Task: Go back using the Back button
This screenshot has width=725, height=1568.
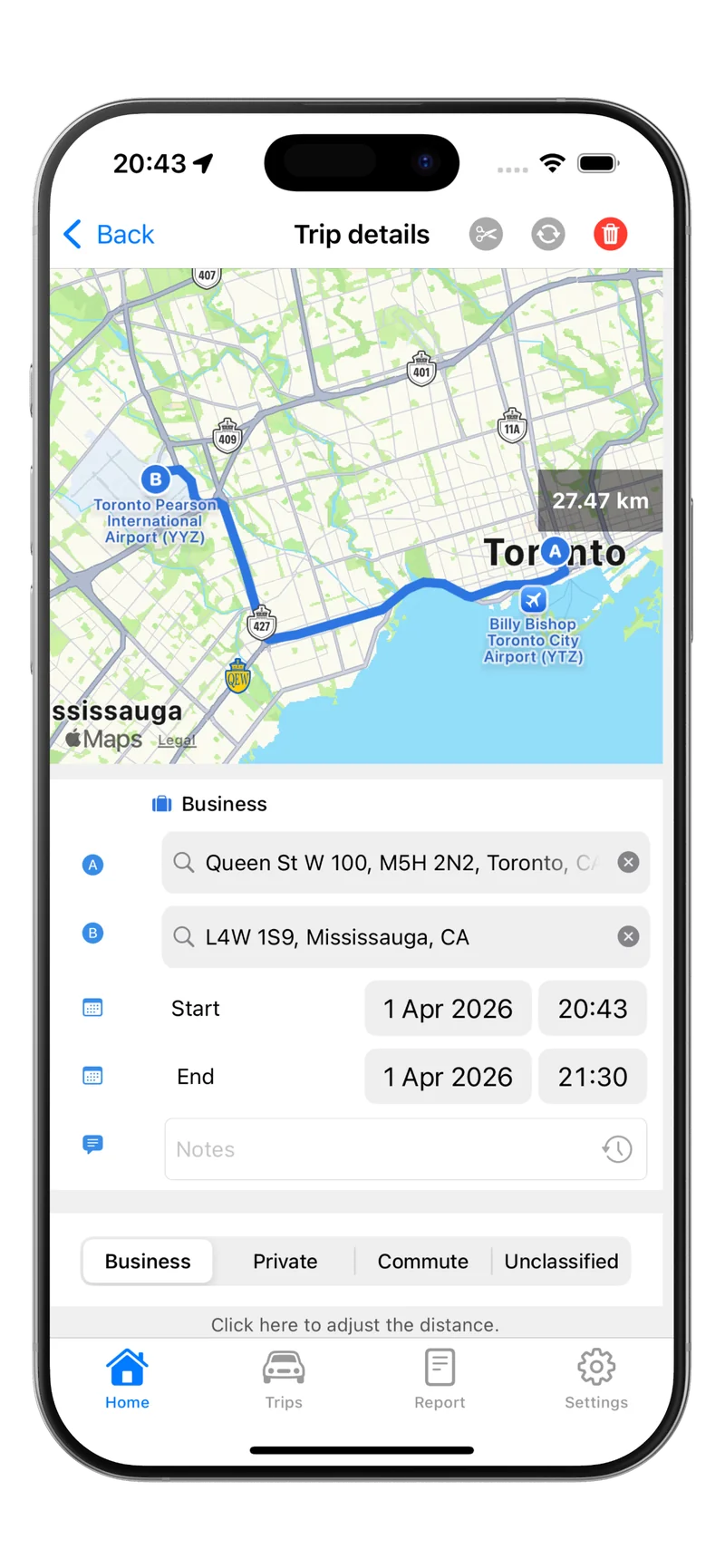Action: (x=108, y=234)
